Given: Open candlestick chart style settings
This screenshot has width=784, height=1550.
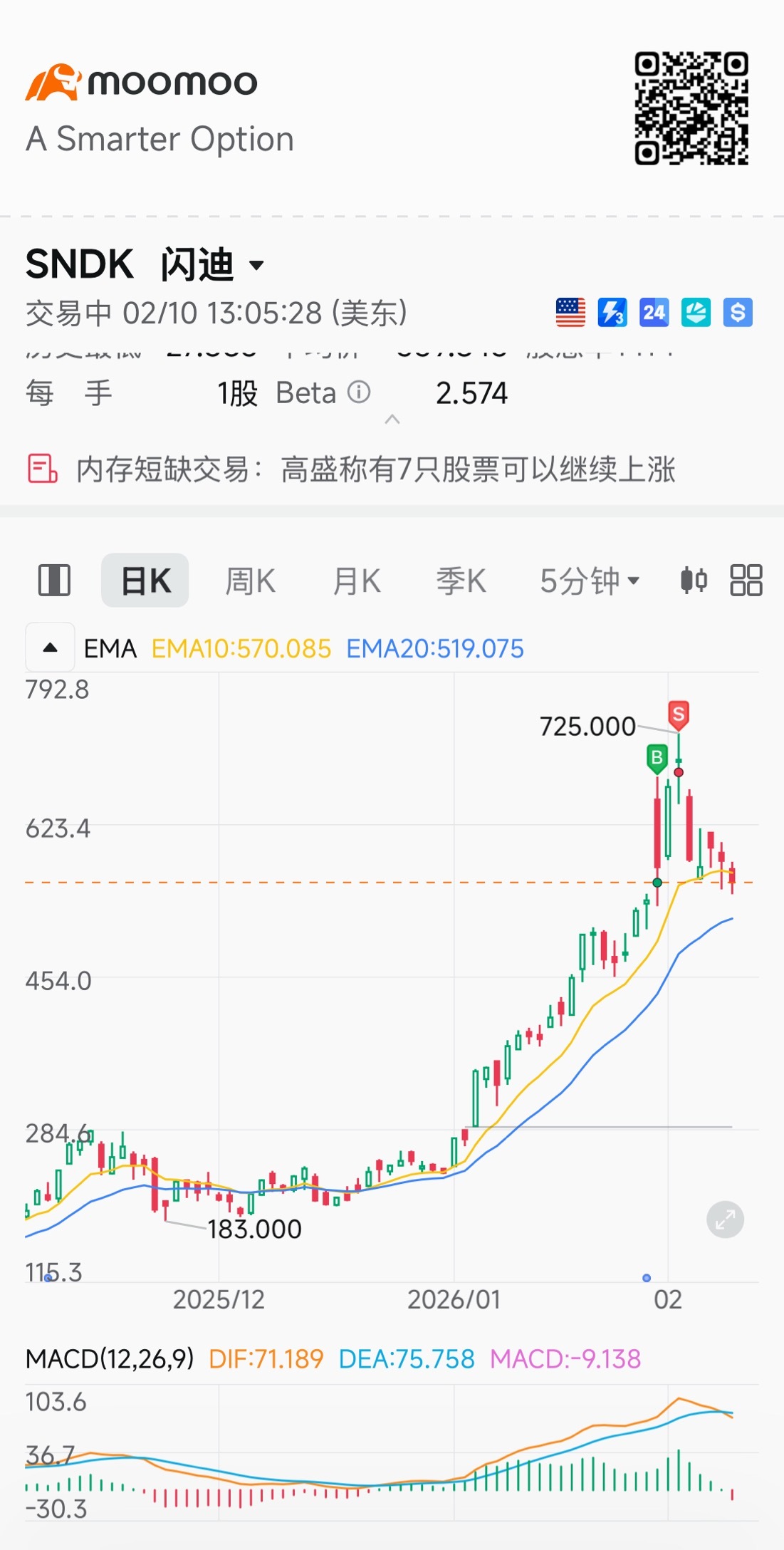Looking at the screenshot, I should pyautogui.click(x=694, y=580).
